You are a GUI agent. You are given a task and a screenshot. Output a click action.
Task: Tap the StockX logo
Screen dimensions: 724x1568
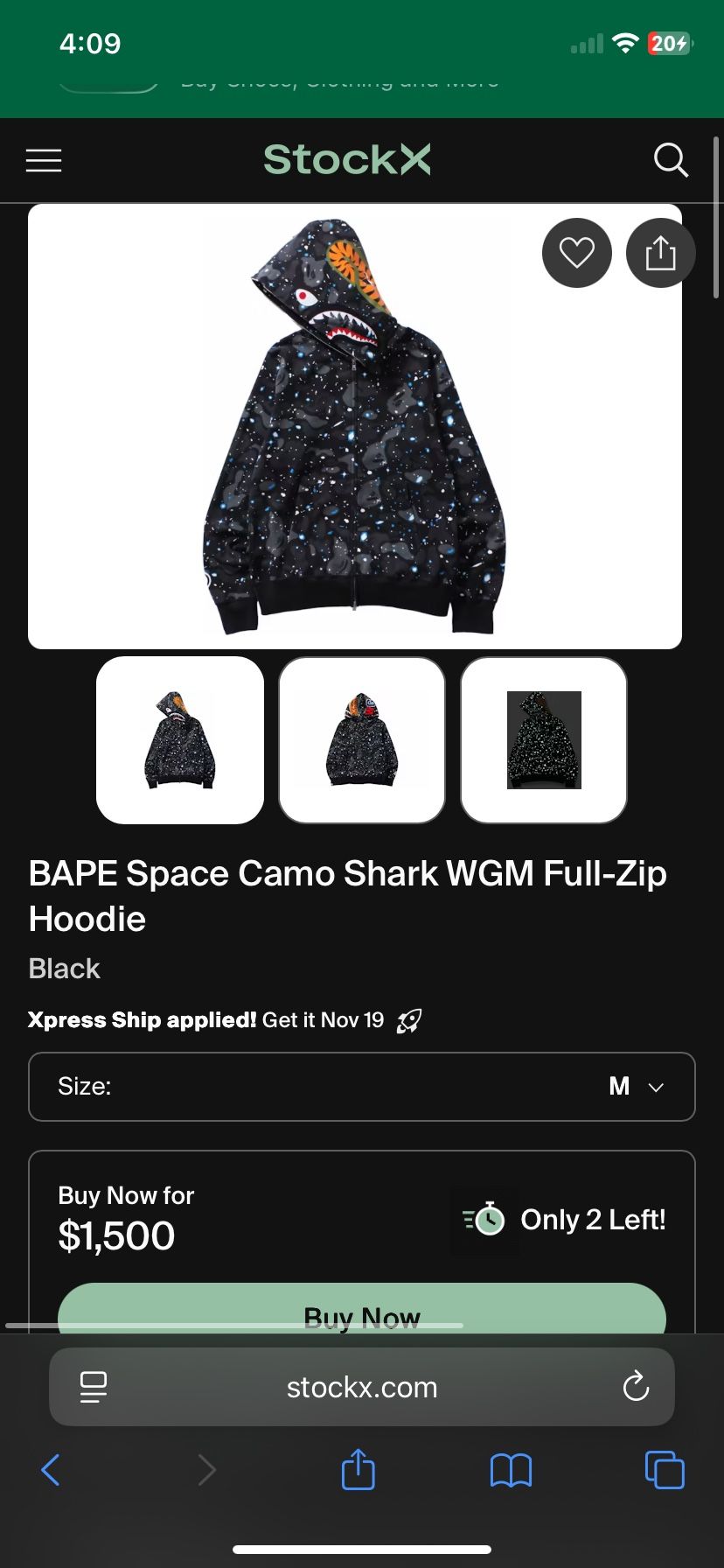click(x=346, y=160)
